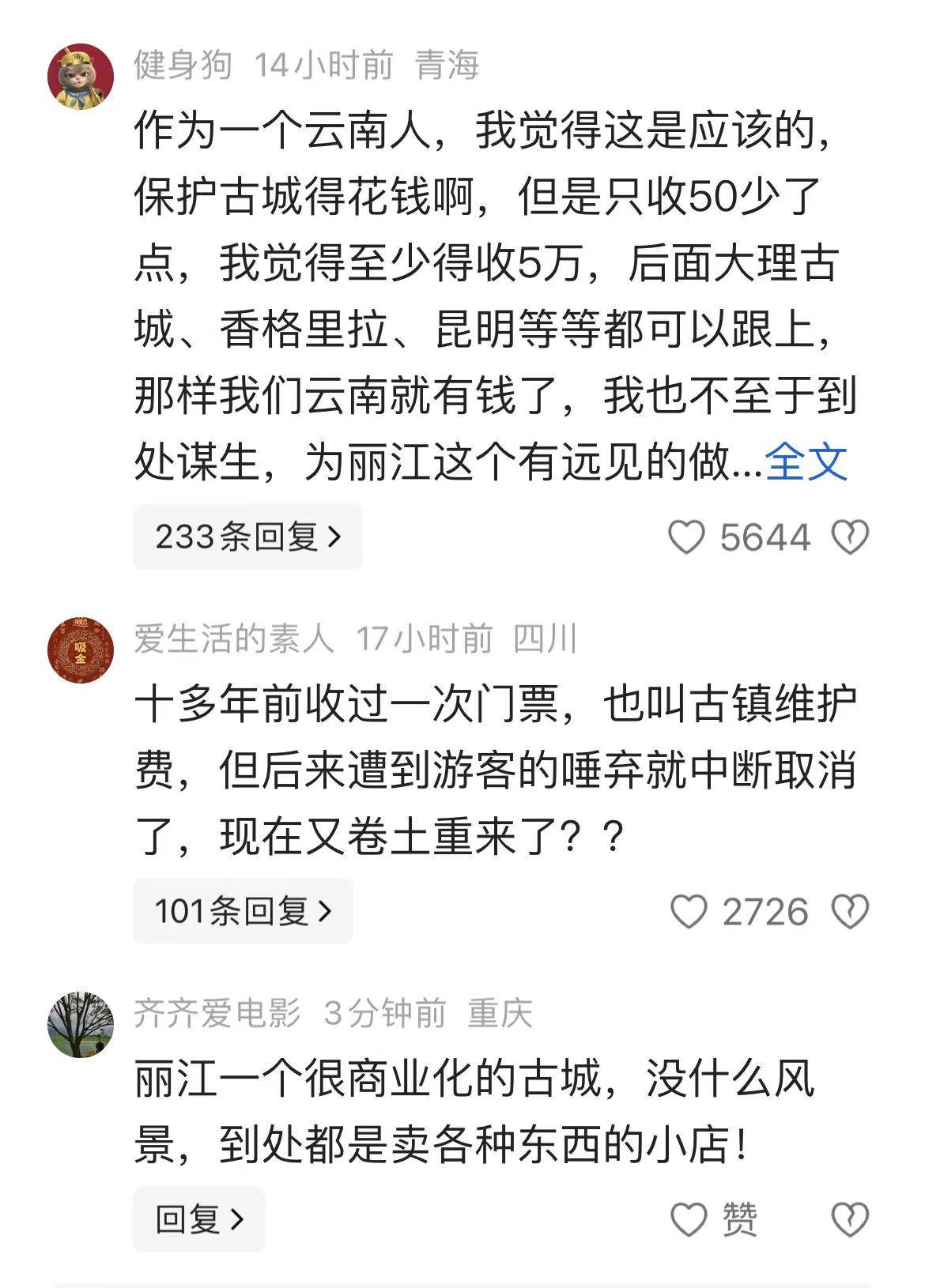
Task: Open 爱生活的素人's profile avatar
Action: point(81,650)
